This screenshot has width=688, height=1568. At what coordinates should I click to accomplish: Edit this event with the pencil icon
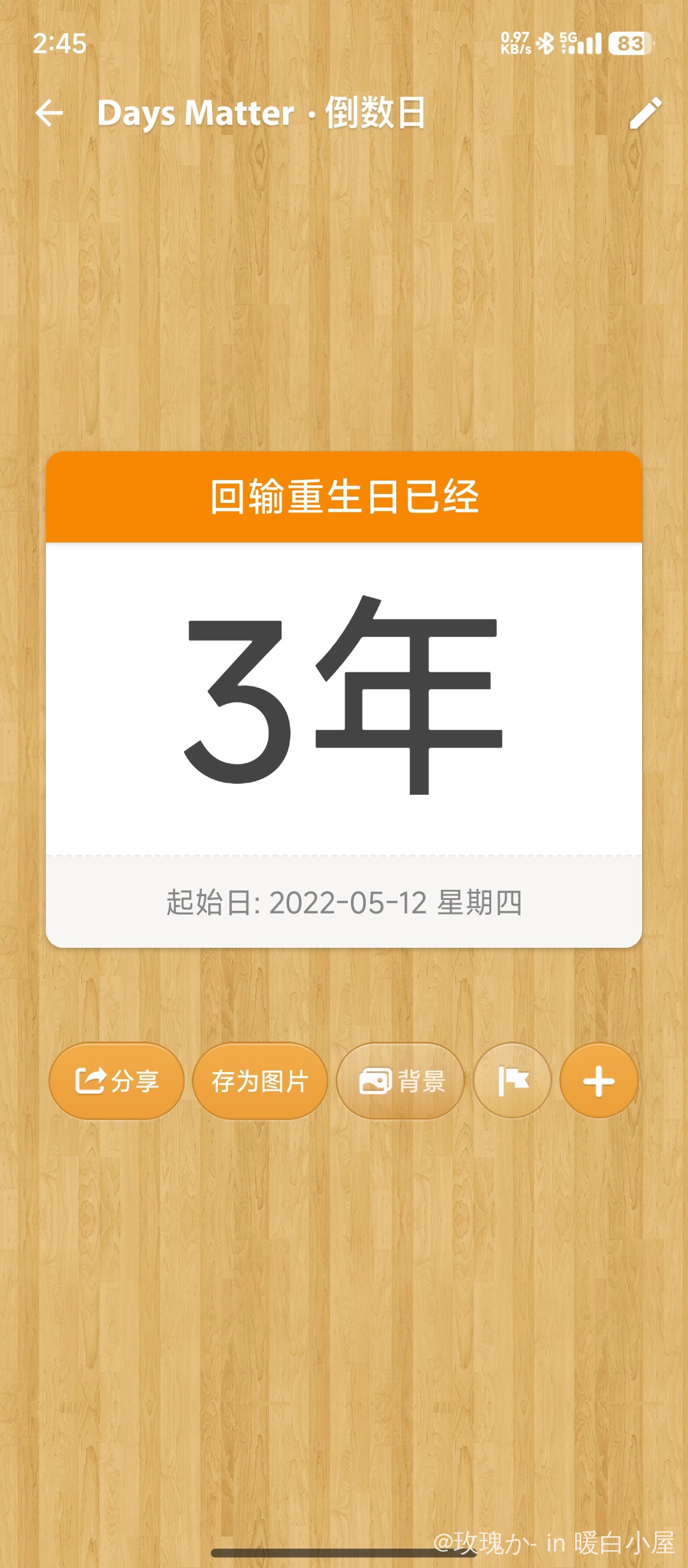click(645, 113)
